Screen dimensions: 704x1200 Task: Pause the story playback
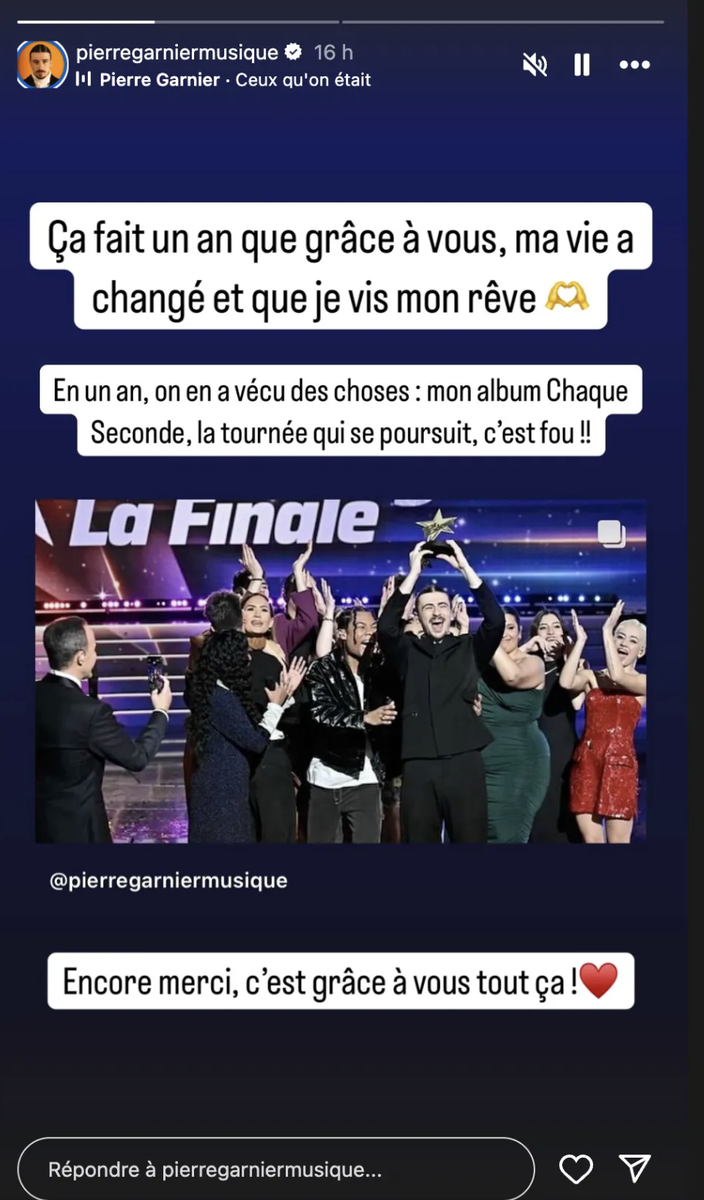pyautogui.click(x=582, y=66)
